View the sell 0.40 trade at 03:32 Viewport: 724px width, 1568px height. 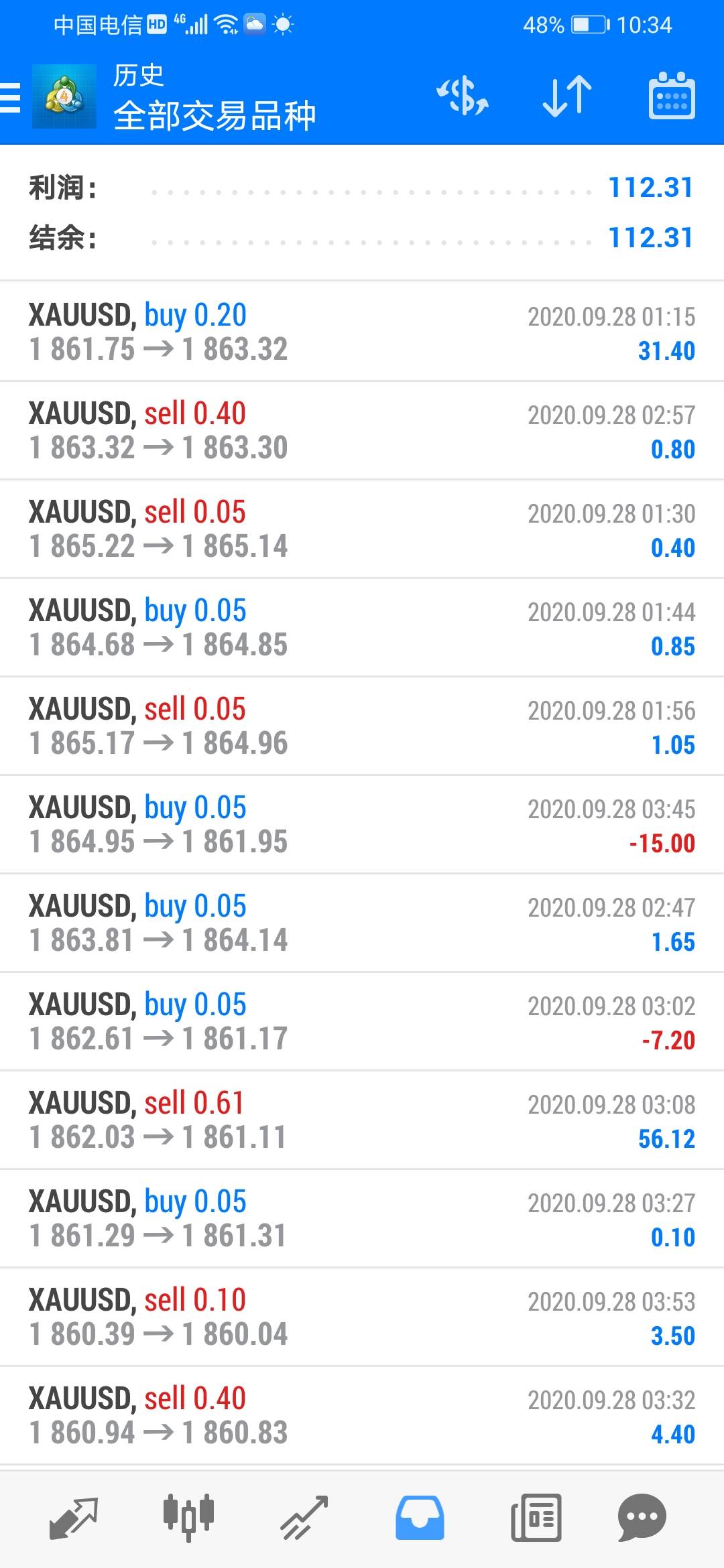coord(362,1415)
